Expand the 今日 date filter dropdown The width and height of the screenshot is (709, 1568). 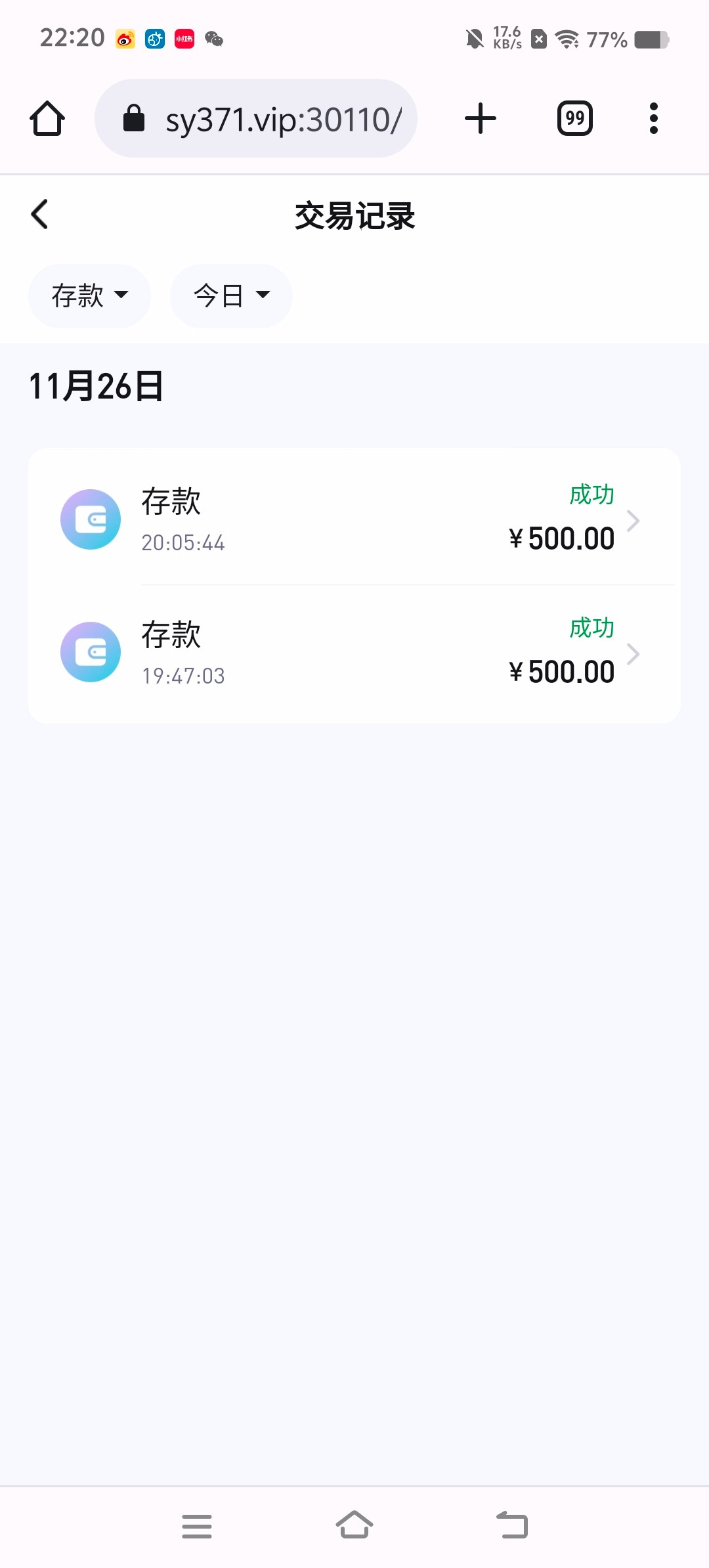click(231, 295)
